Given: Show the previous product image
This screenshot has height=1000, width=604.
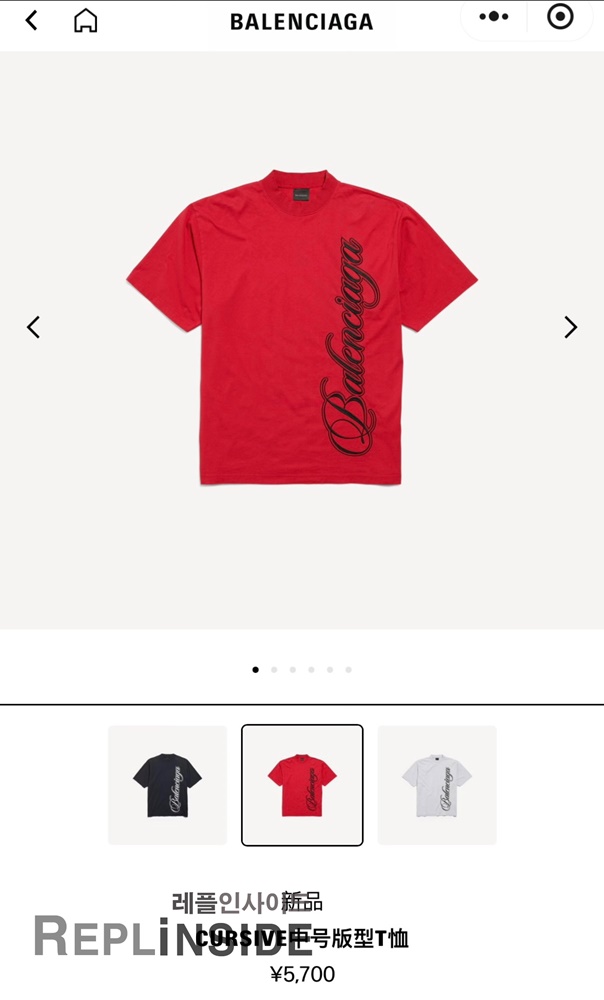Looking at the screenshot, I should click(x=33, y=327).
